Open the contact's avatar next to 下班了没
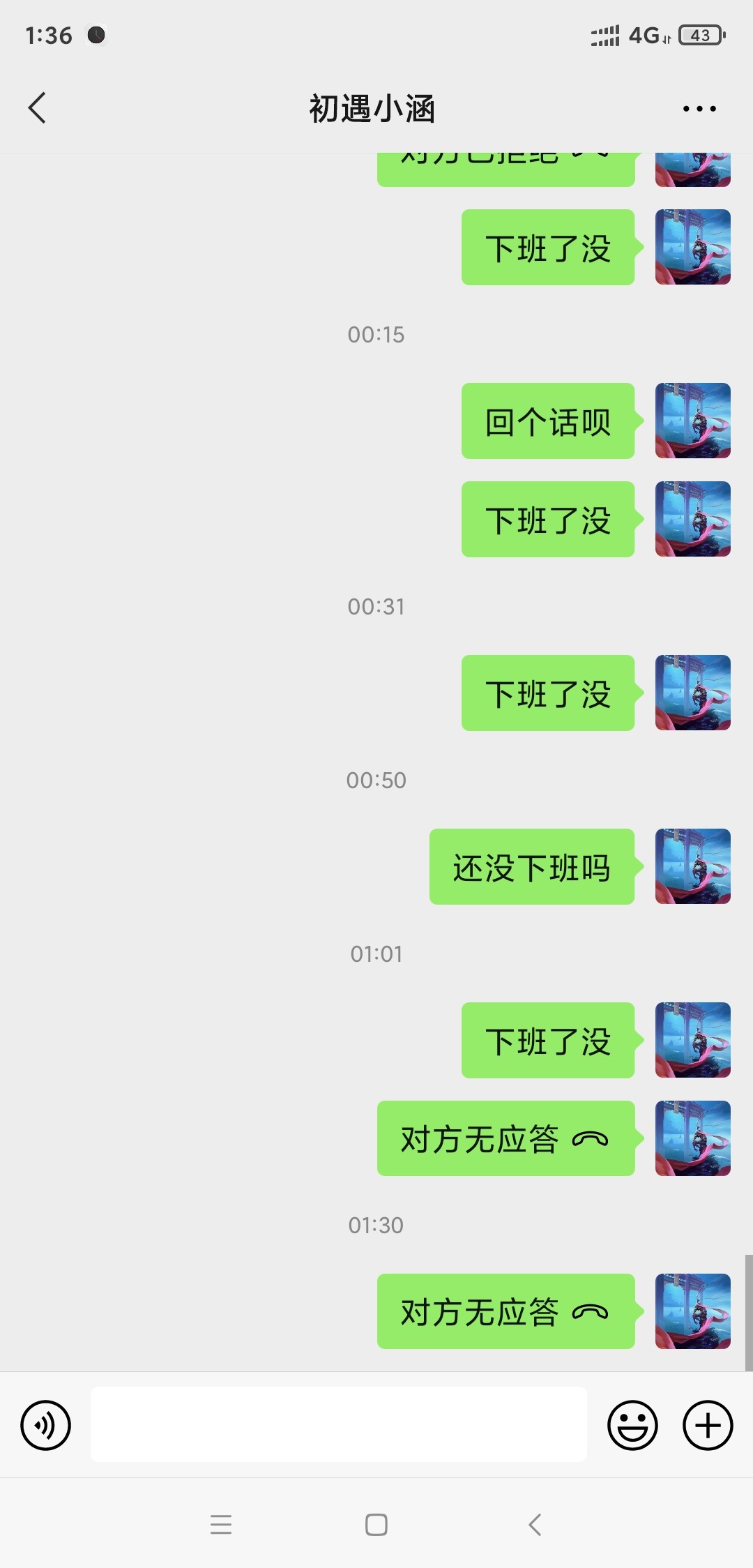 [x=692, y=247]
